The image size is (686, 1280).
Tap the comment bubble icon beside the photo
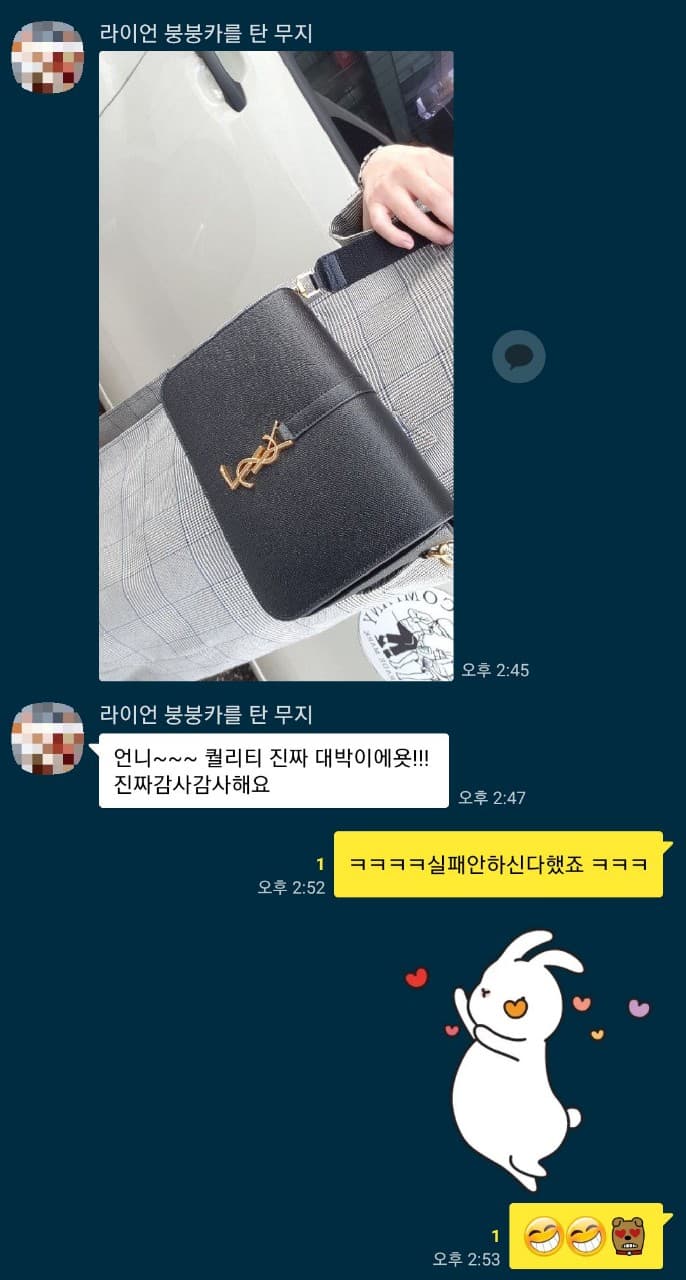click(x=518, y=356)
